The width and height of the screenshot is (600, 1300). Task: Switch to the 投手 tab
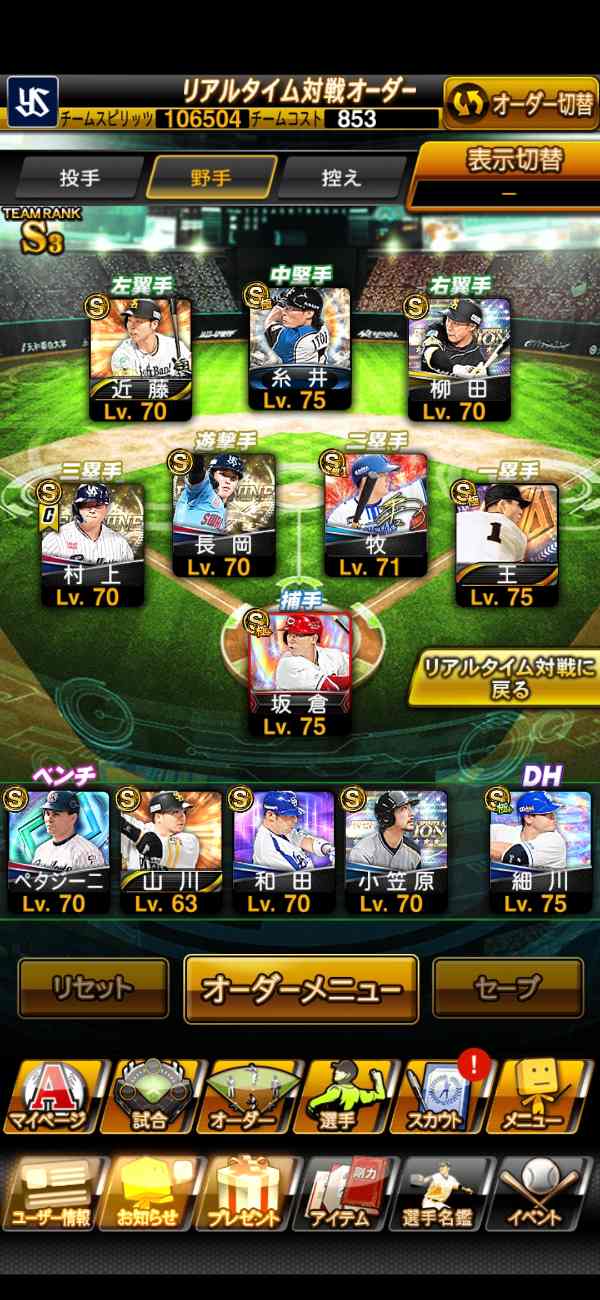click(80, 179)
